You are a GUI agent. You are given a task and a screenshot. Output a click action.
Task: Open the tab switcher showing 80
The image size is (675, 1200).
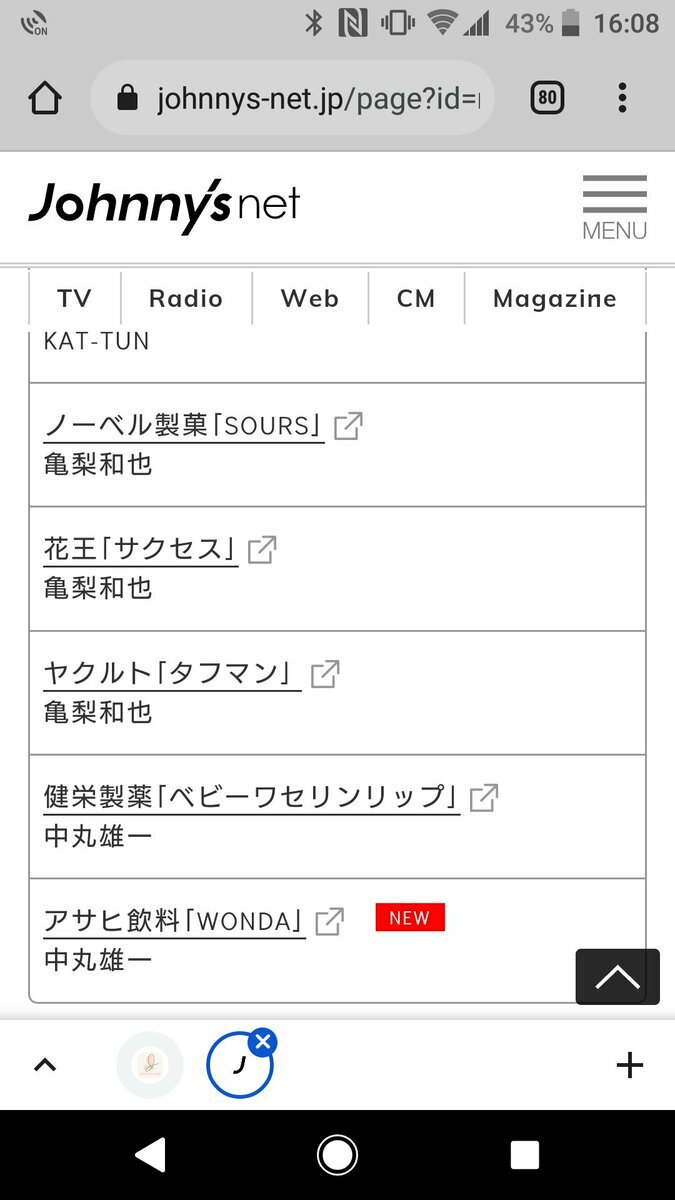pyautogui.click(x=547, y=98)
